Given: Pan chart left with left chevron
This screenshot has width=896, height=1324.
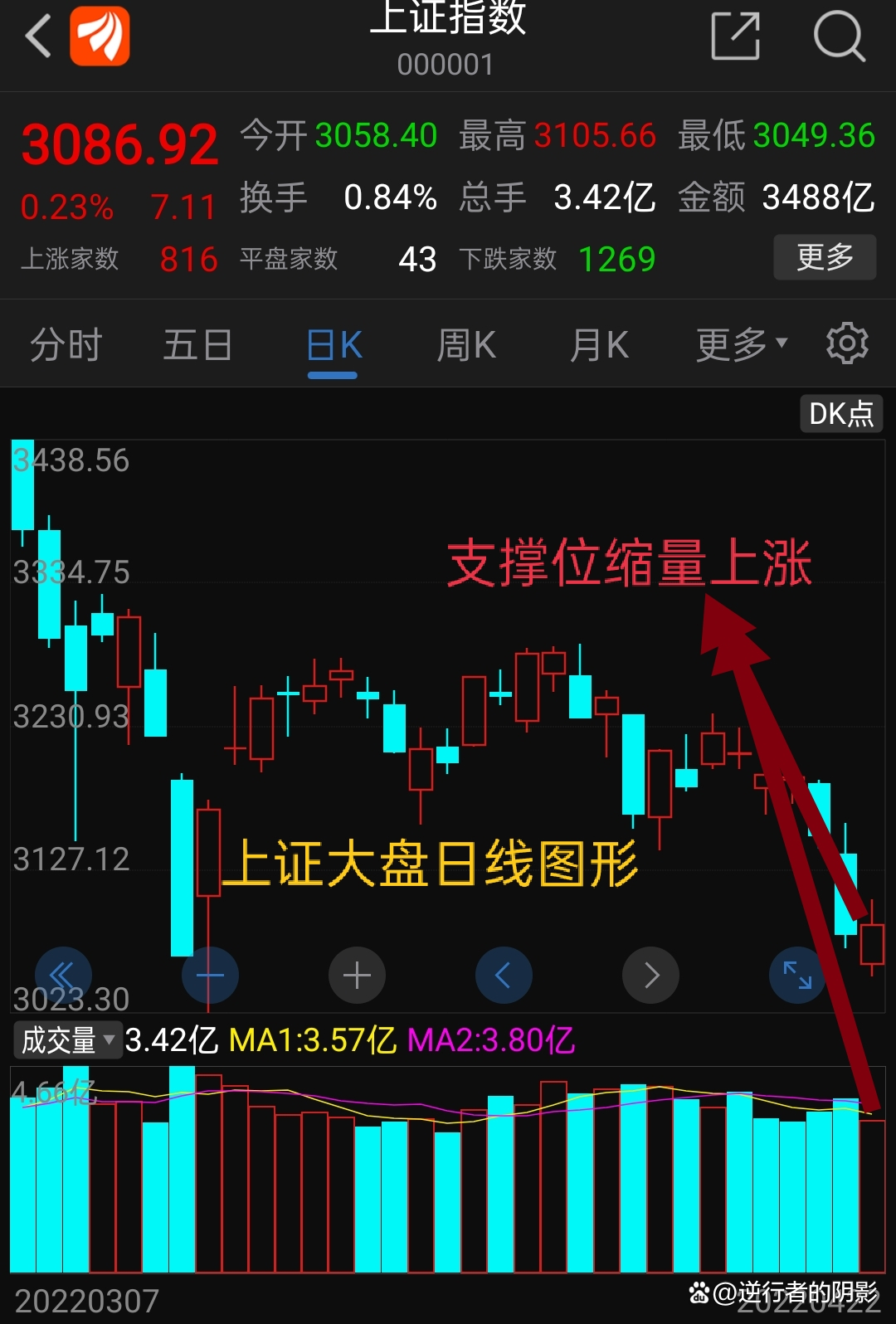Looking at the screenshot, I should point(504,975).
